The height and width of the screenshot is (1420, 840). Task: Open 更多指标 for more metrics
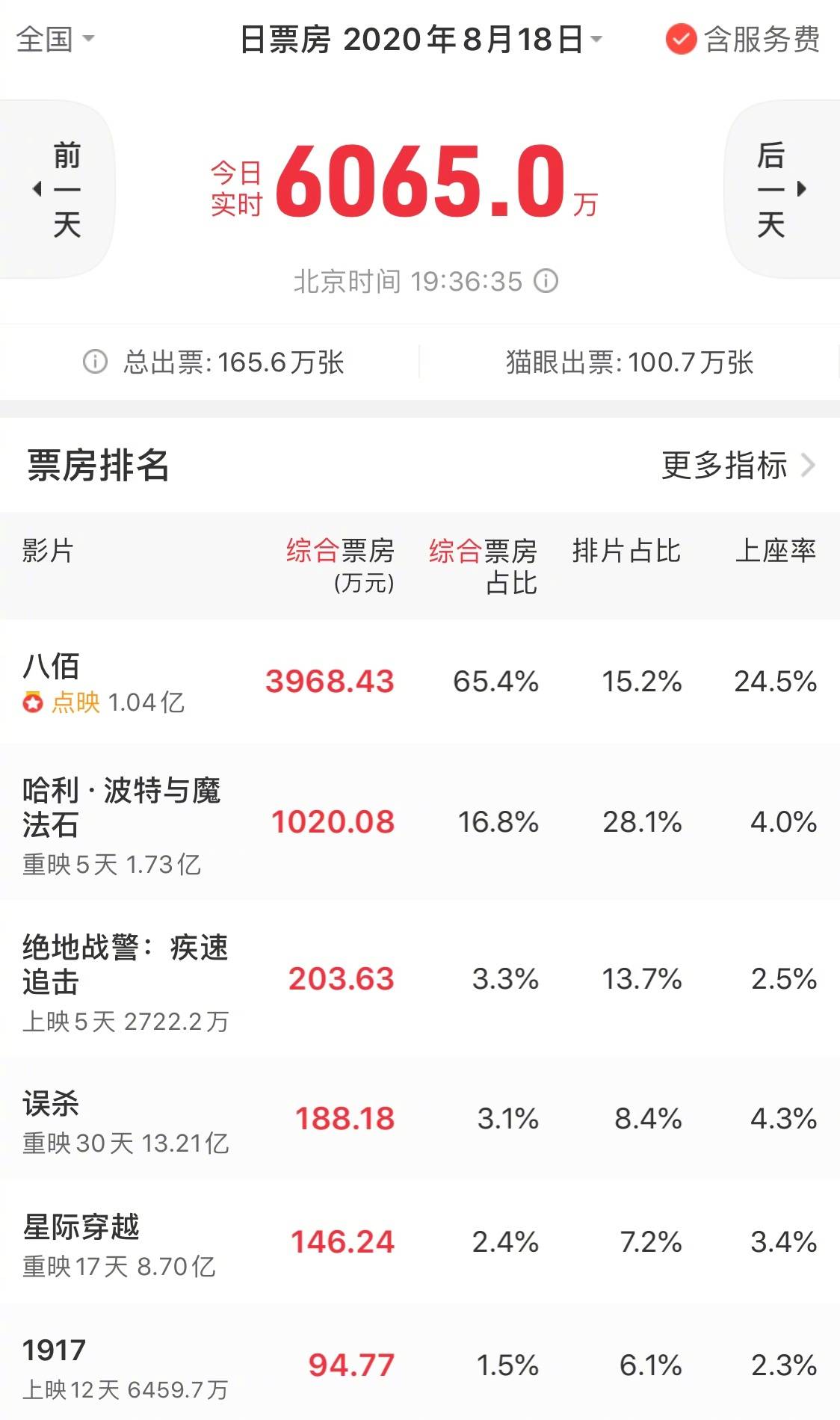pyautogui.click(x=738, y=465)
